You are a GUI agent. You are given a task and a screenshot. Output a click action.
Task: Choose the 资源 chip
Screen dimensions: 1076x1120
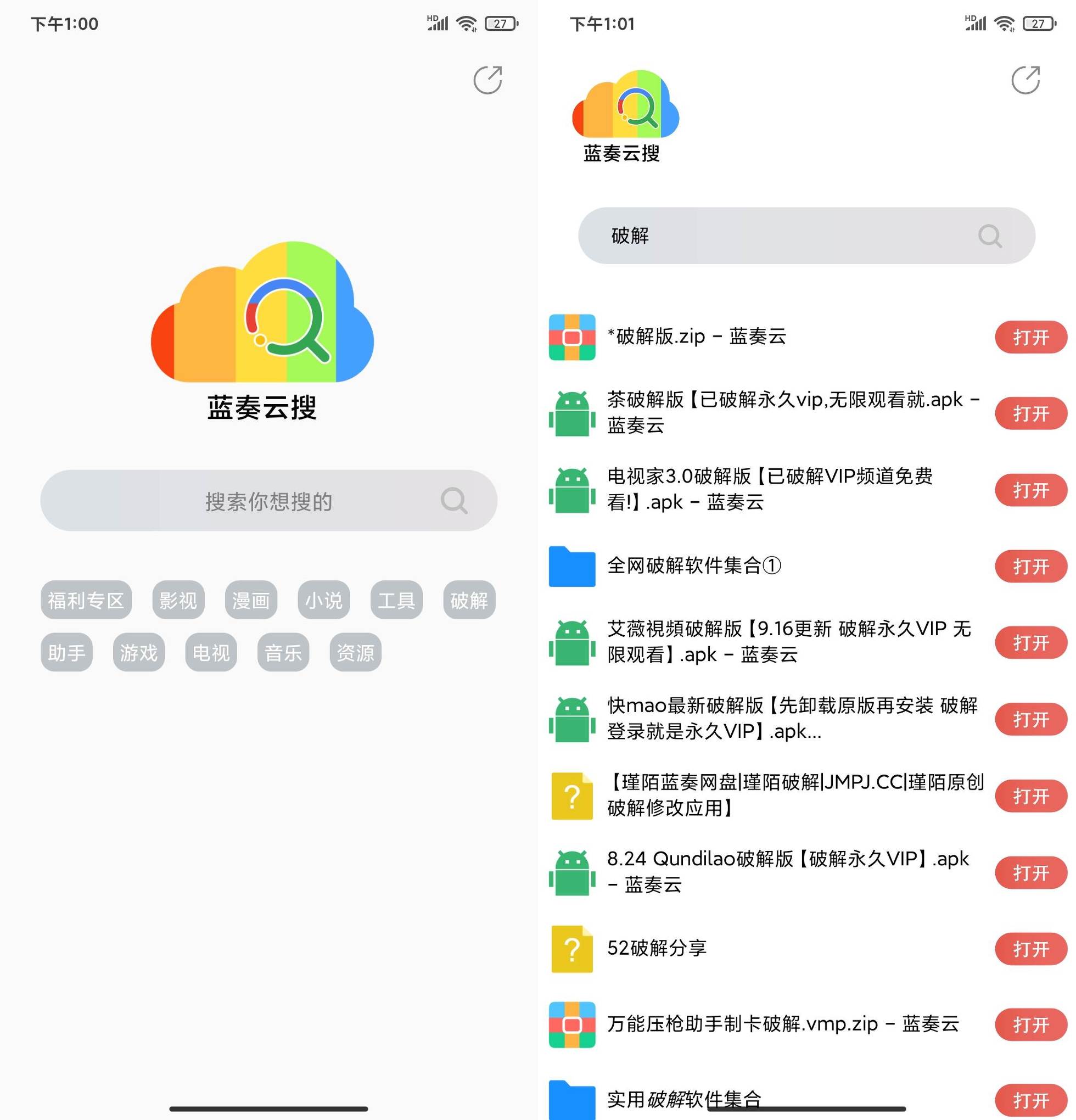355,652
